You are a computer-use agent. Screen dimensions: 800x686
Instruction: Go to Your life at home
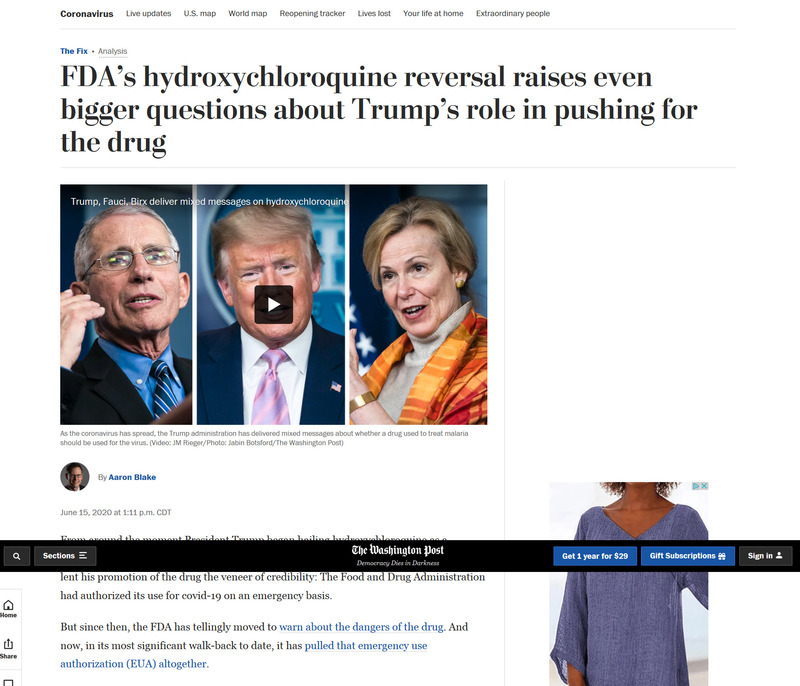point(433,14)
